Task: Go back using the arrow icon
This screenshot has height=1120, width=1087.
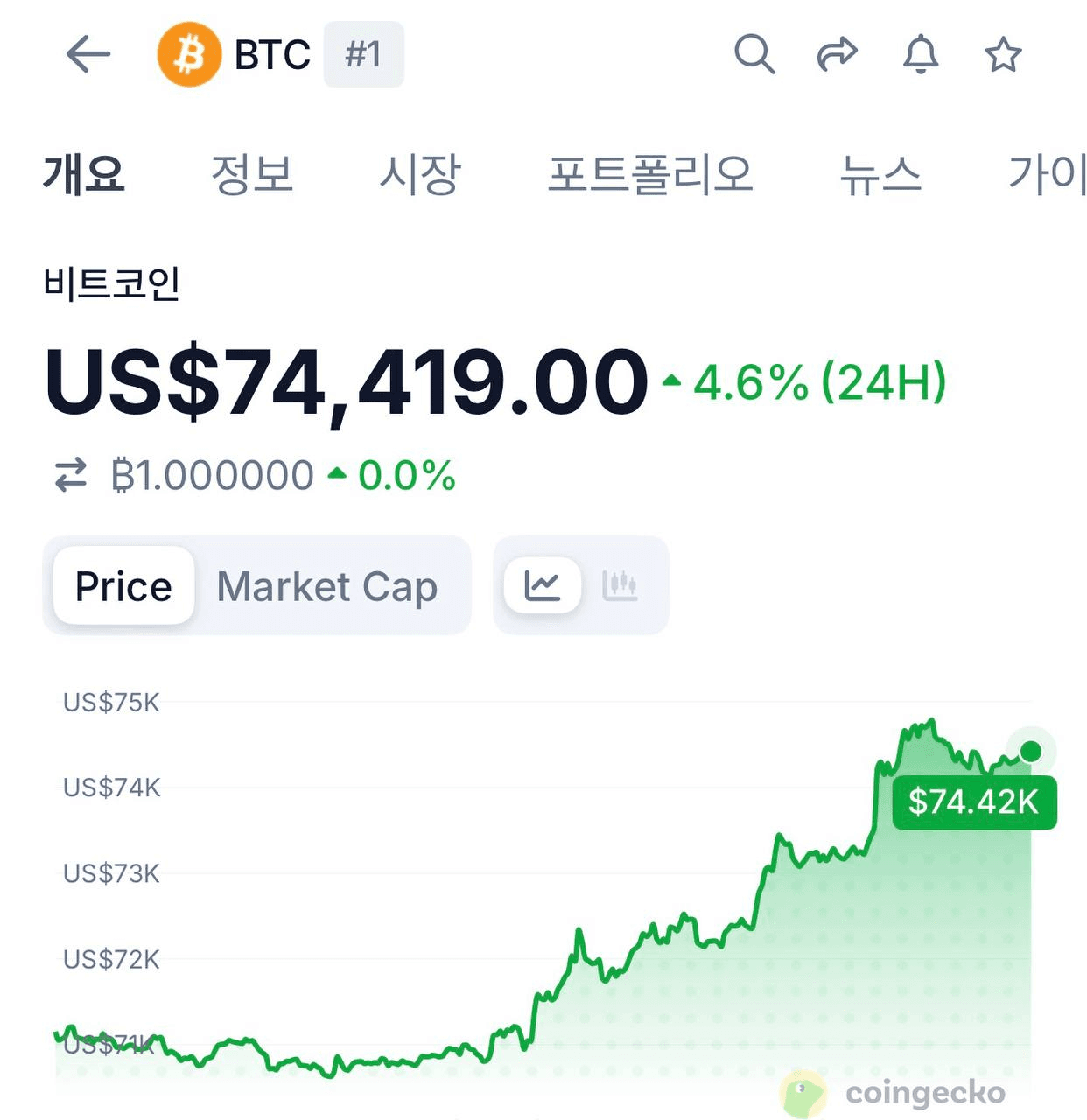Action: click(88, 54)
